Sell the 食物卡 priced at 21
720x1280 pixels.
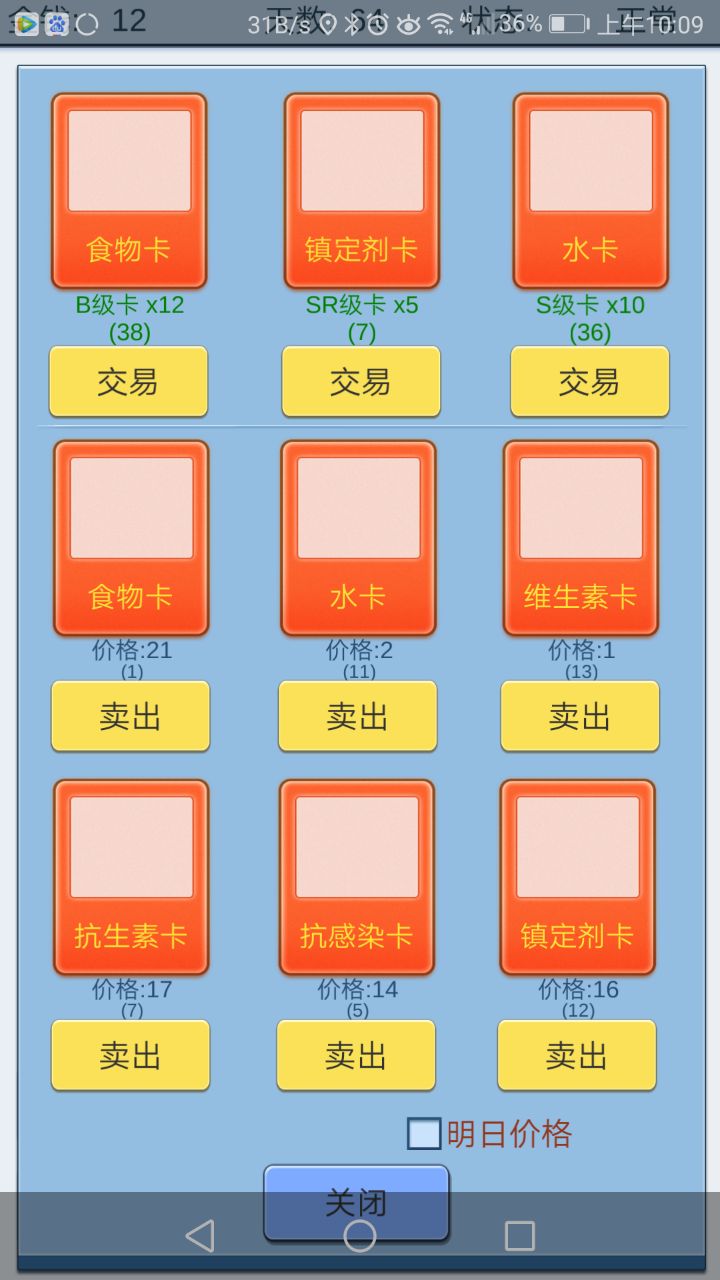click(130, 716)
